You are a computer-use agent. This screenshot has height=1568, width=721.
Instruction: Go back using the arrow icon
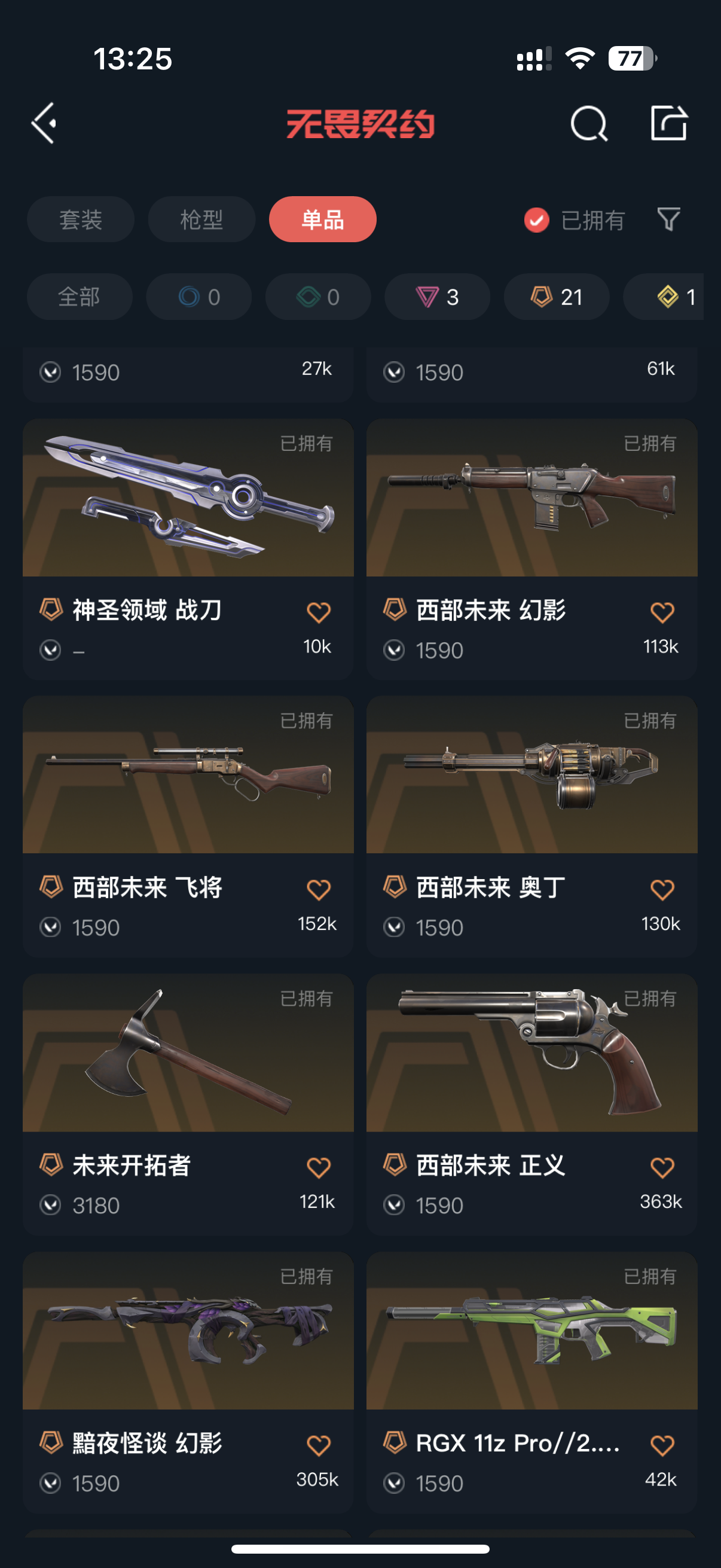coord(44,124)
